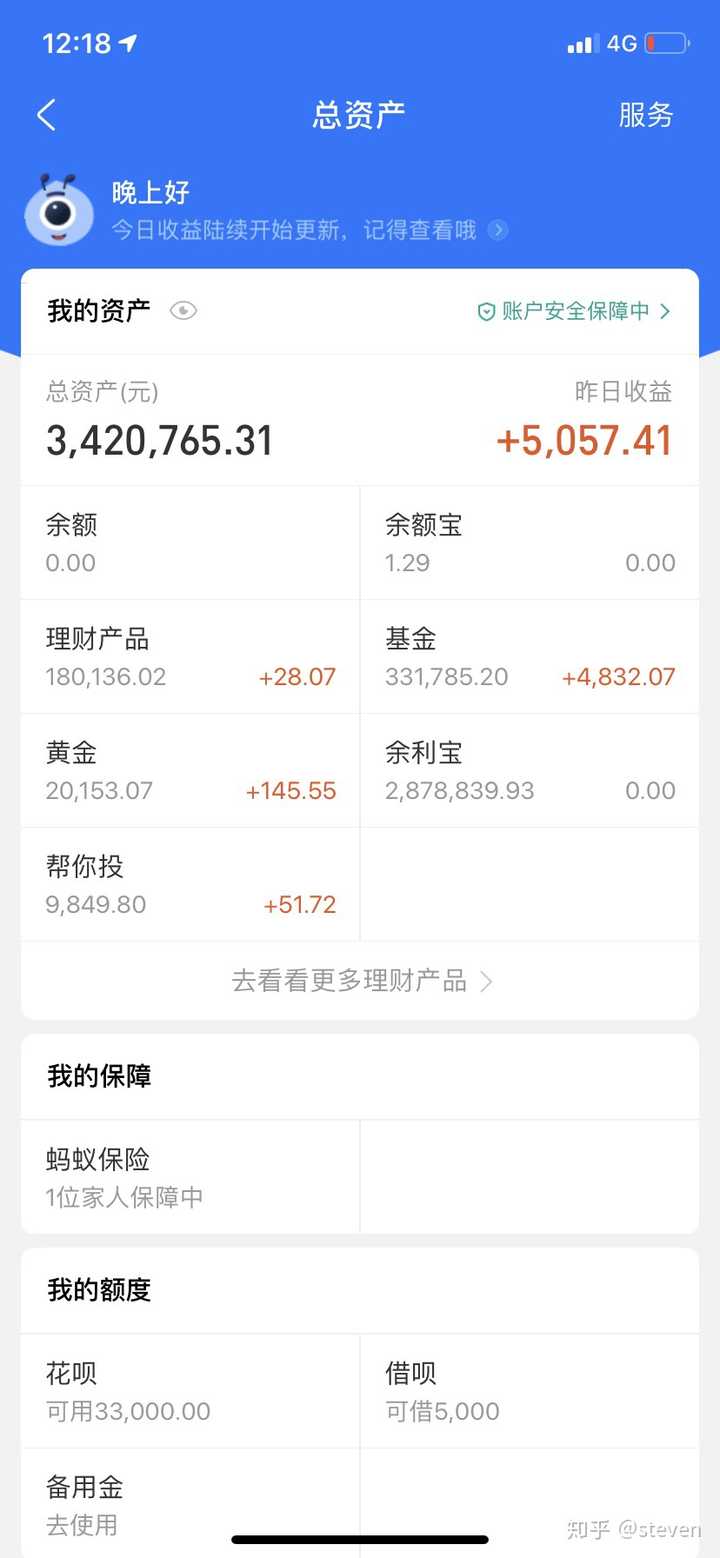Open 备用金 去使用

pyautogui.click(x=190, y=1504)
